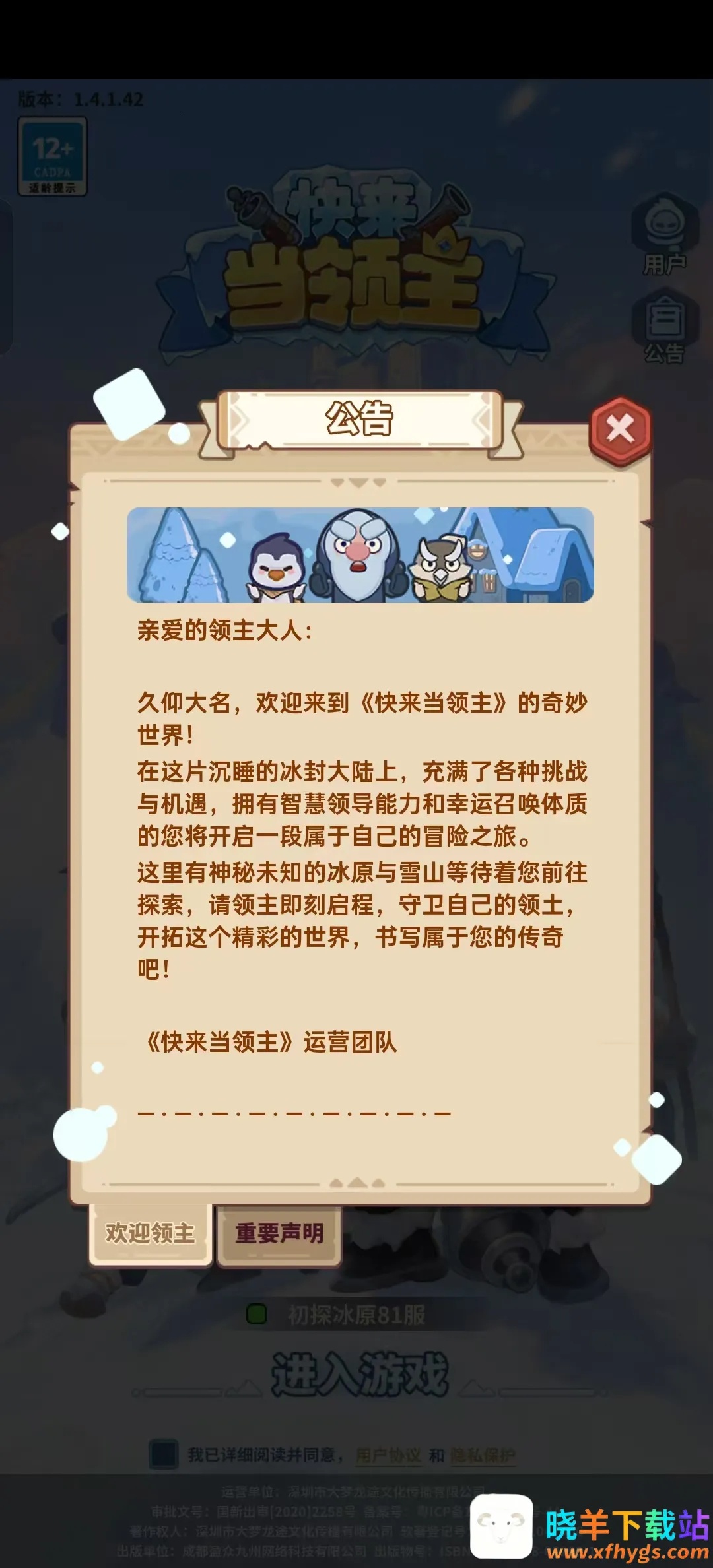Select server 初探冰原81服
The height and width of the screenshot is (1568, 713).
356,1315
